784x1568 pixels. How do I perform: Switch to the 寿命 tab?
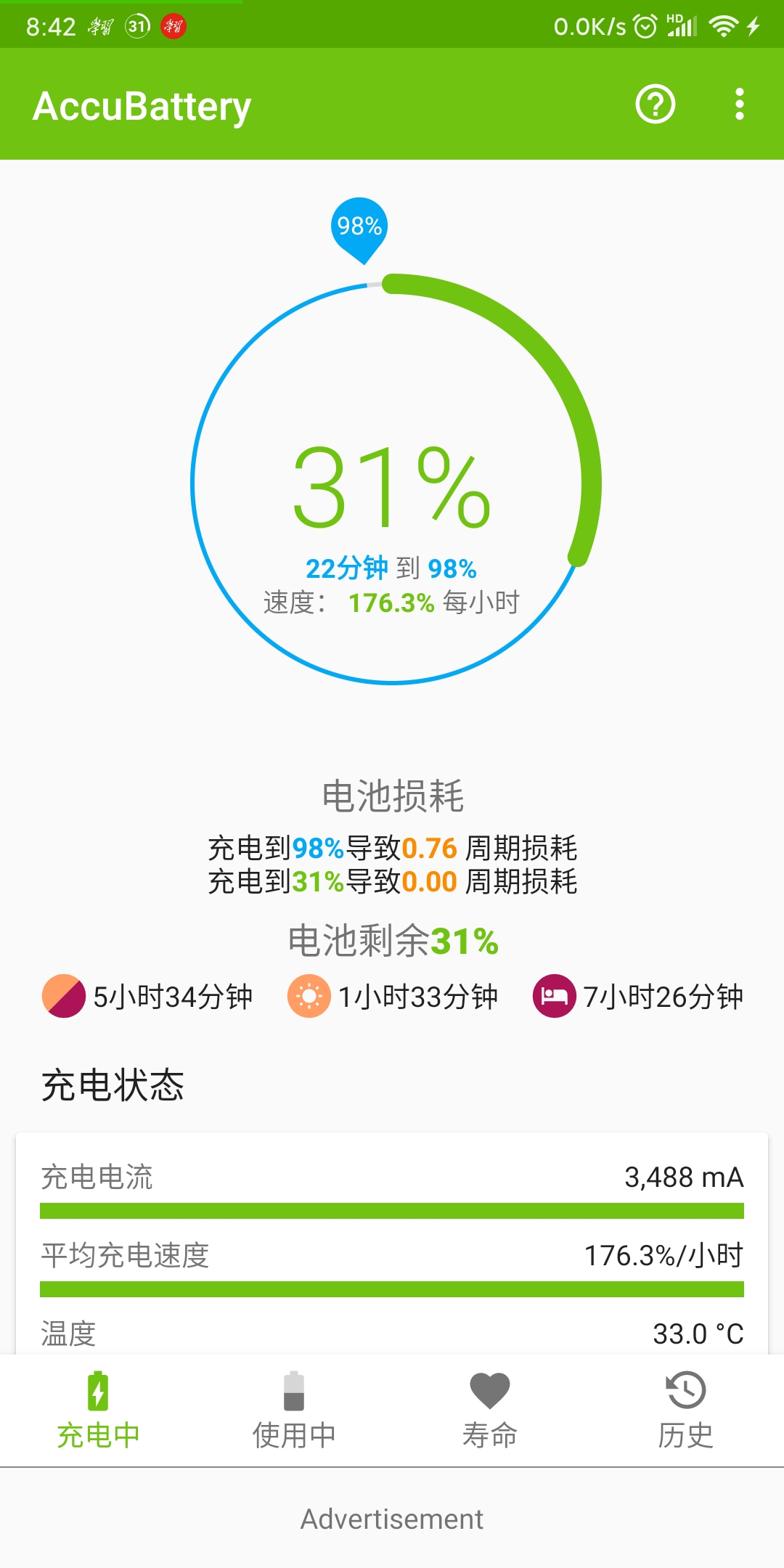pyautogui.click(x=490, y=1410)
